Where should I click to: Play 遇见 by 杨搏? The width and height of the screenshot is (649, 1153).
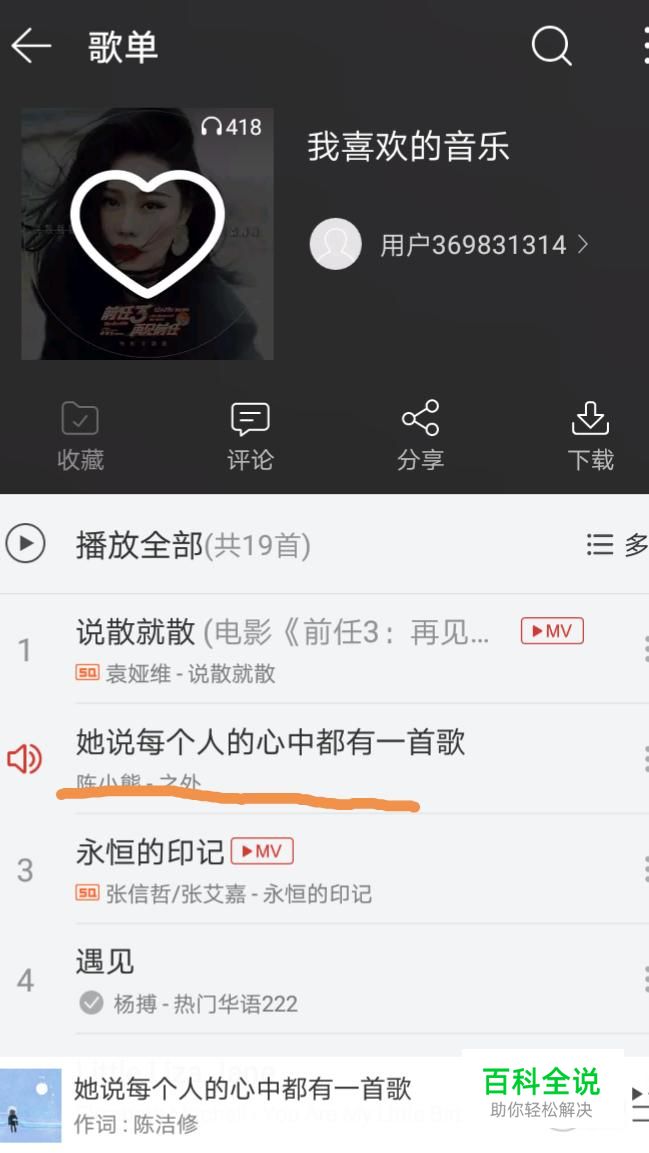tap(250, 980)
